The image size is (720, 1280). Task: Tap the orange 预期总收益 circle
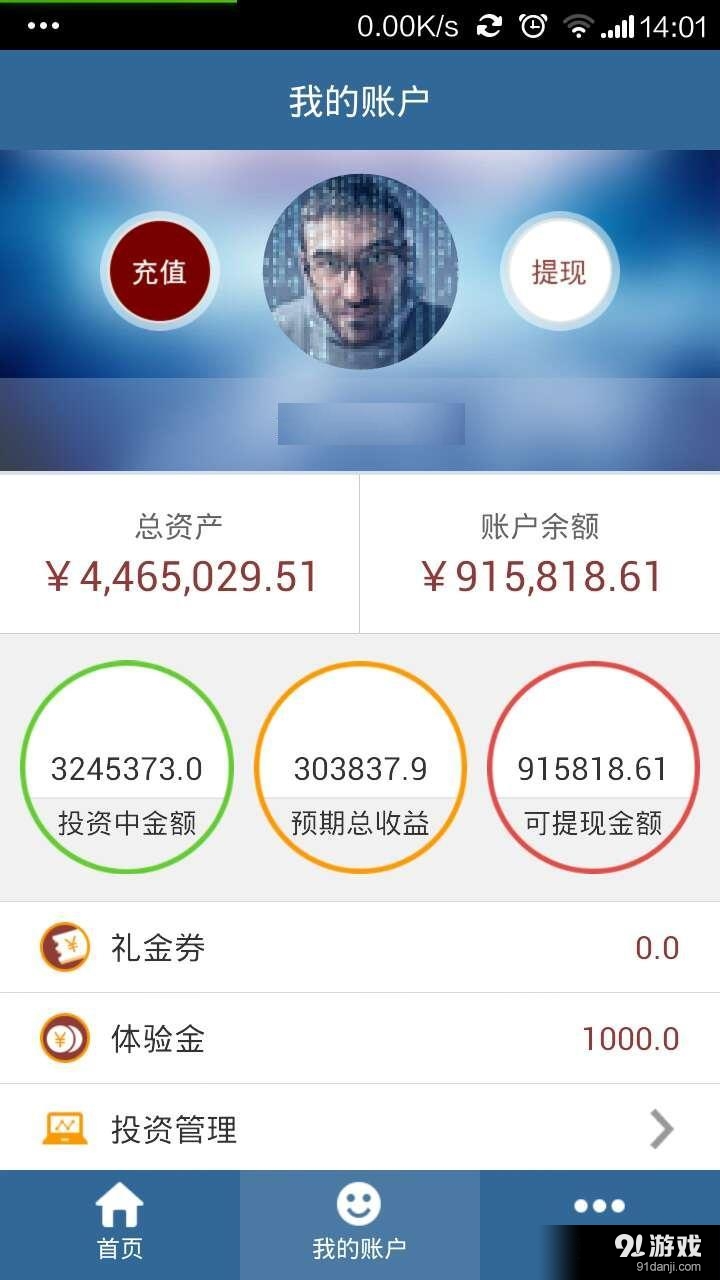tap(360, 767)
